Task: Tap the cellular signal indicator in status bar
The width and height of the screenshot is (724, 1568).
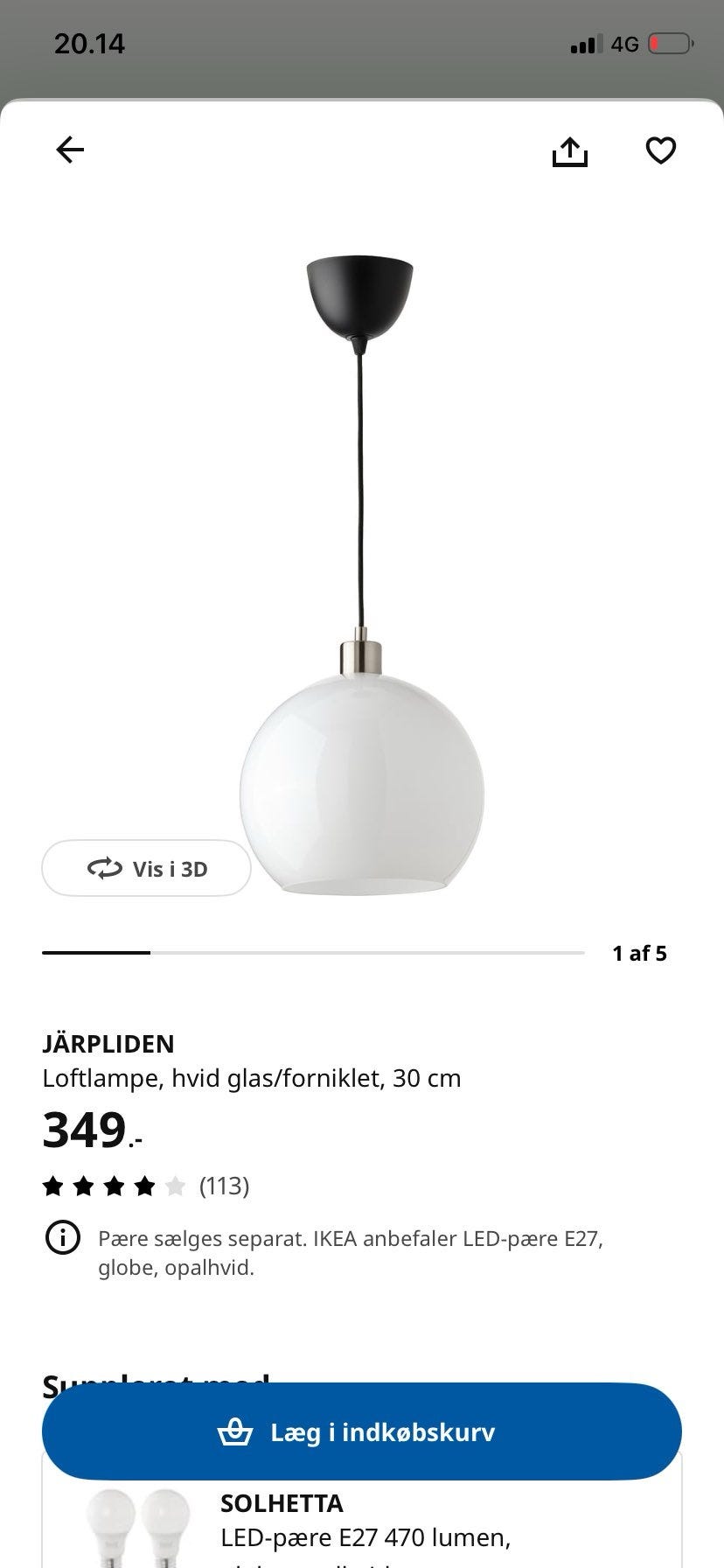Action: click(x=584, y=43)
